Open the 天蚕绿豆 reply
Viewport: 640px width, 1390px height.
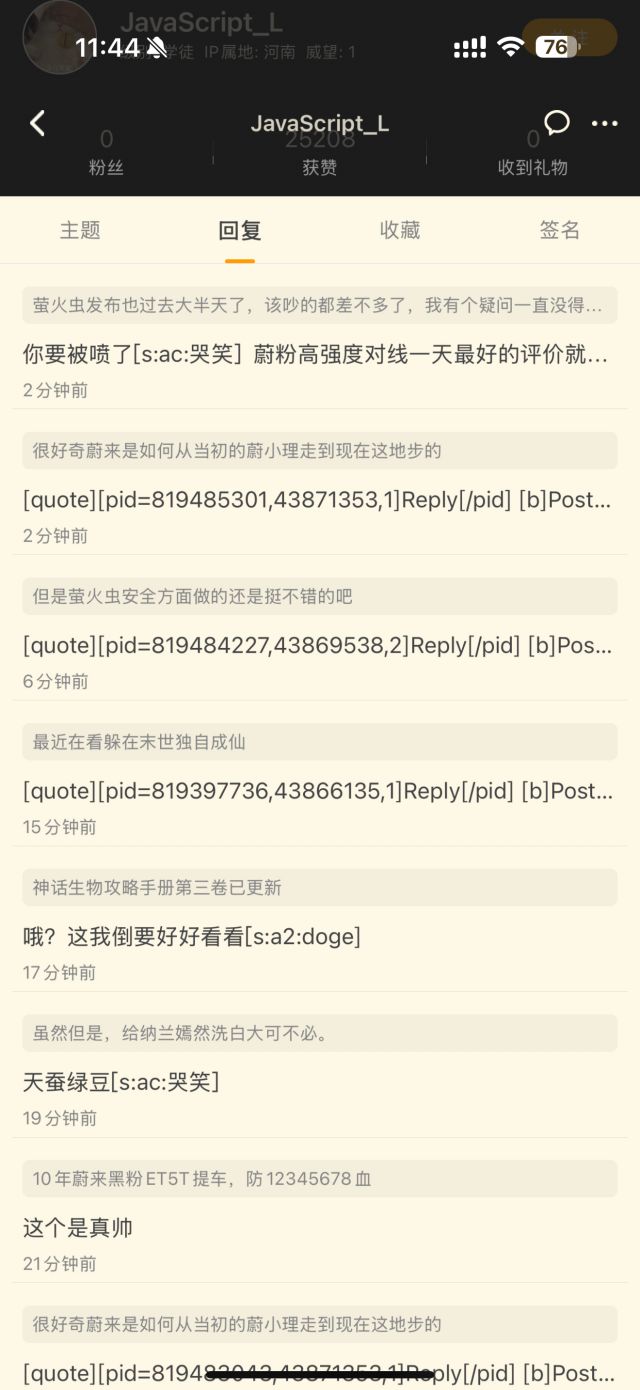[x=121, y=1082]
